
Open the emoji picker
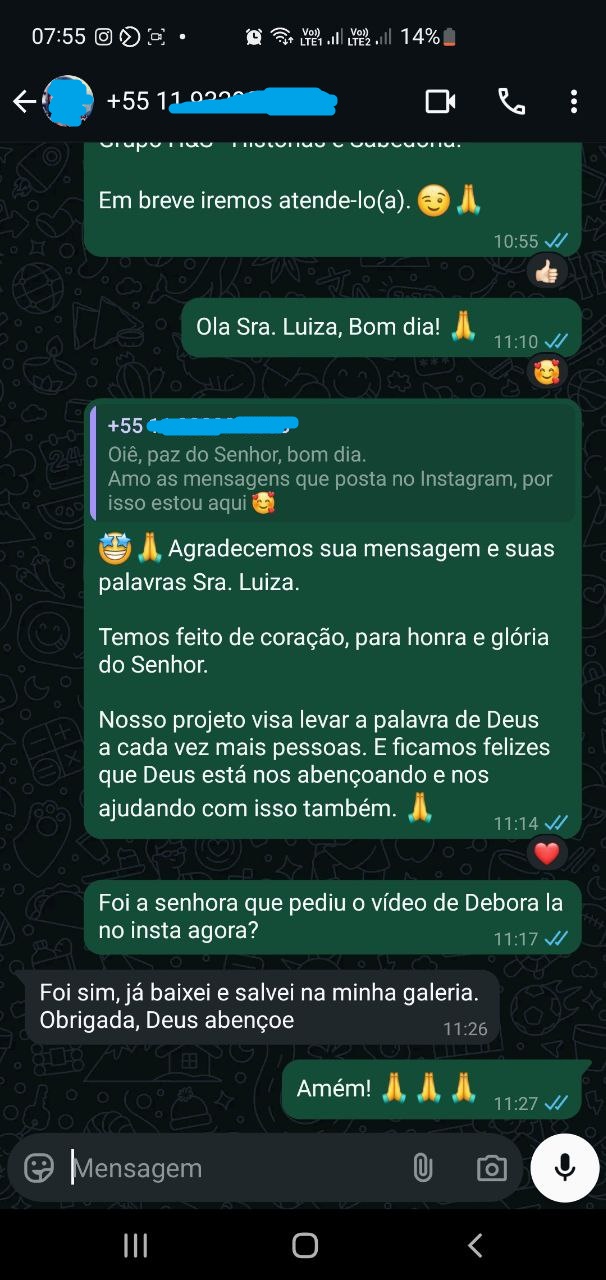(39, 1168)
